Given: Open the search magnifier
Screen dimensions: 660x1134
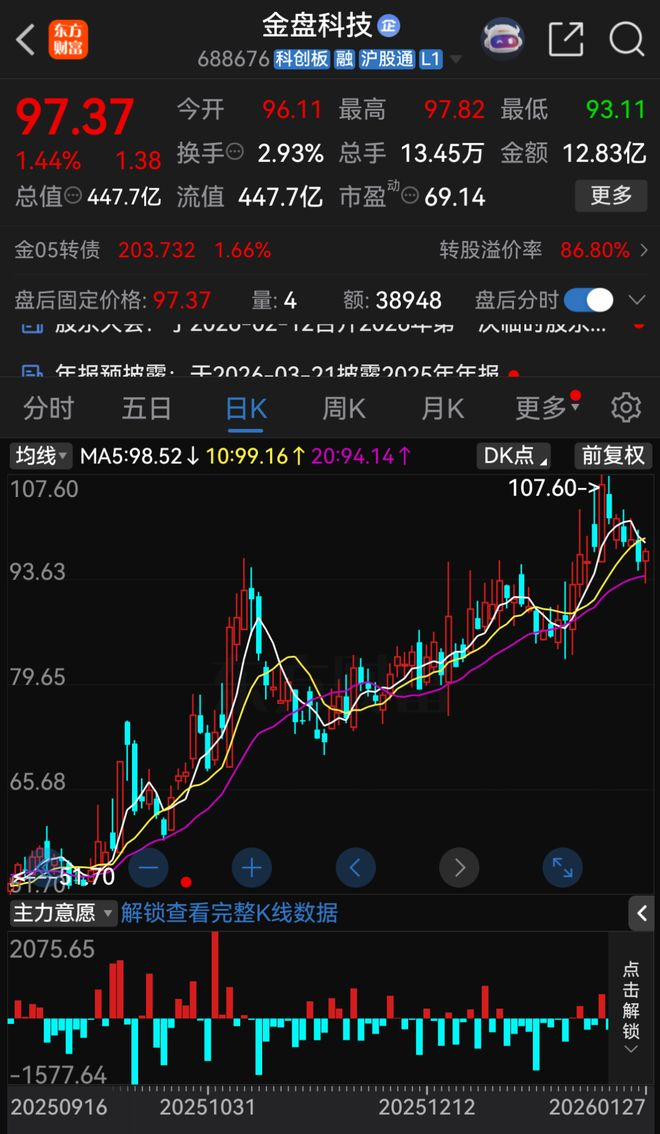Looking at the screenshot, I should 626,40.
